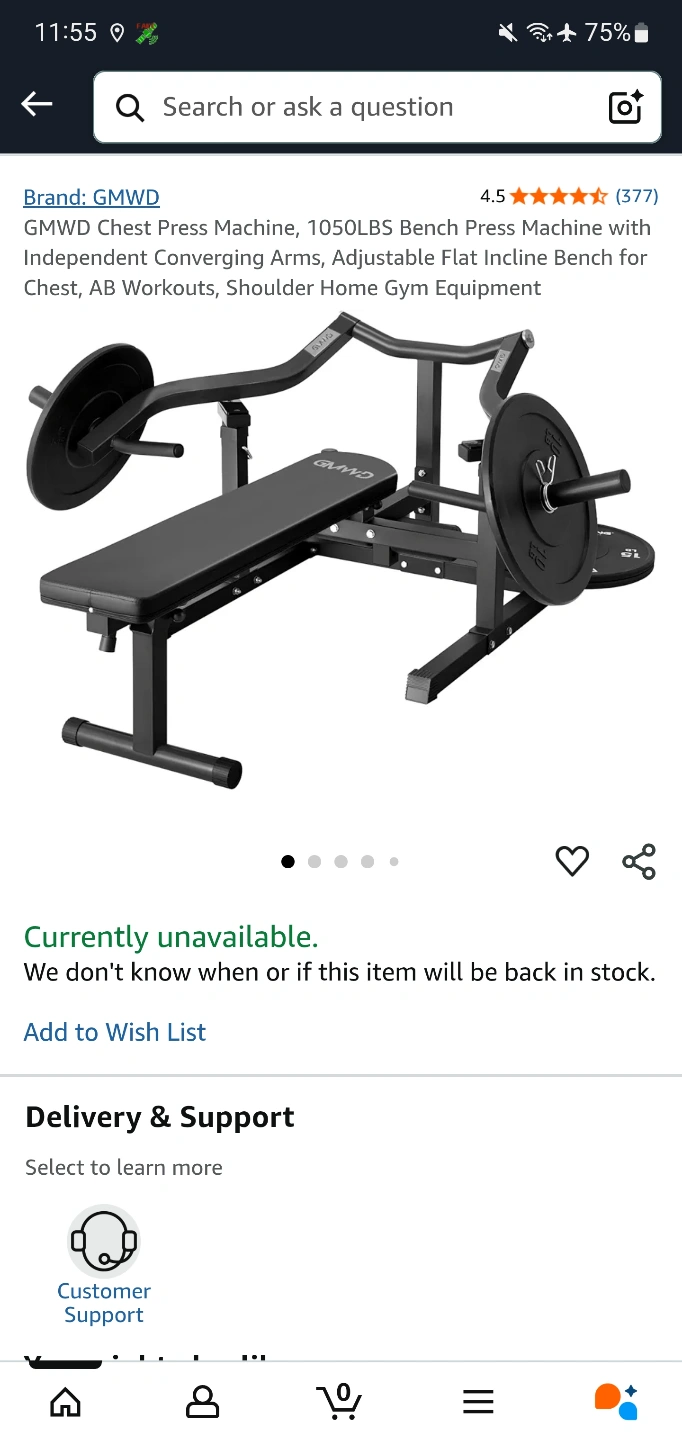Share this product listing
This screenshot has height=1440, width=682.
tap(639, 861)
